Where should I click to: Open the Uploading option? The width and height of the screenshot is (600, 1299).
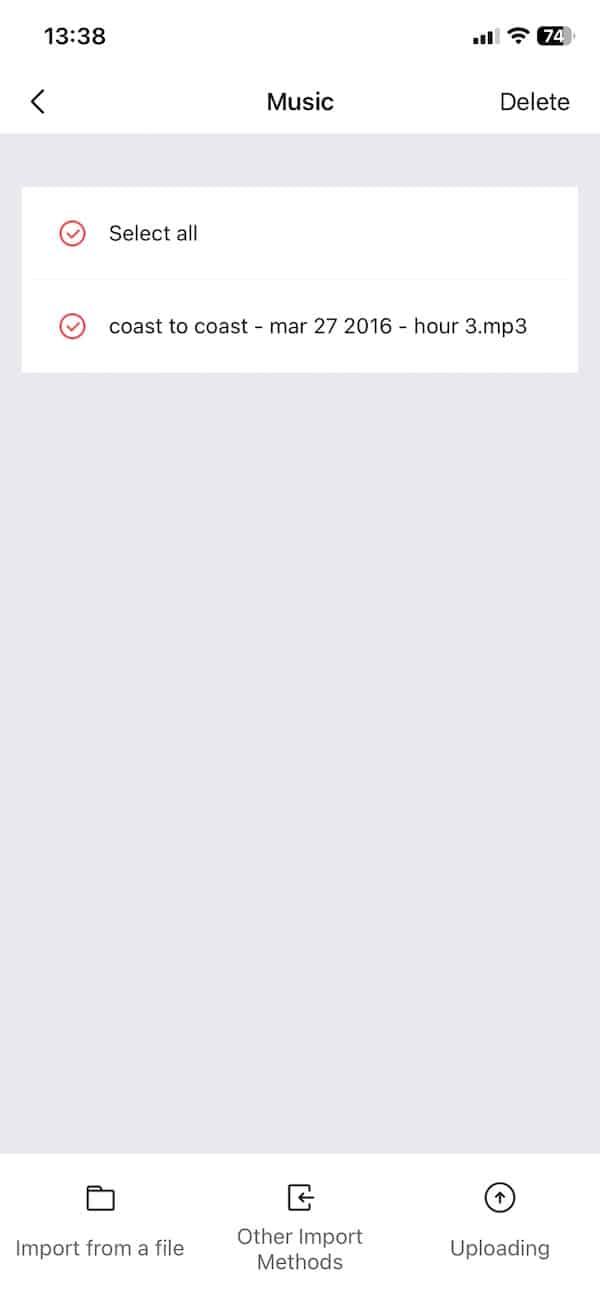pos(499,1220)
